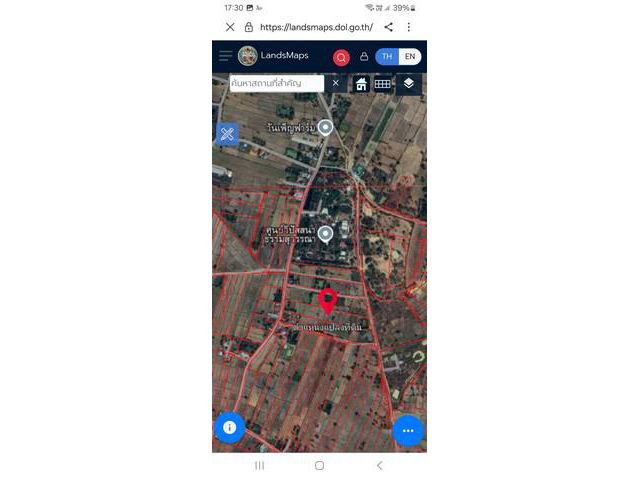Go to the home screen
Image resolution: width=640 pixels, height=480 pixels.
319,465
